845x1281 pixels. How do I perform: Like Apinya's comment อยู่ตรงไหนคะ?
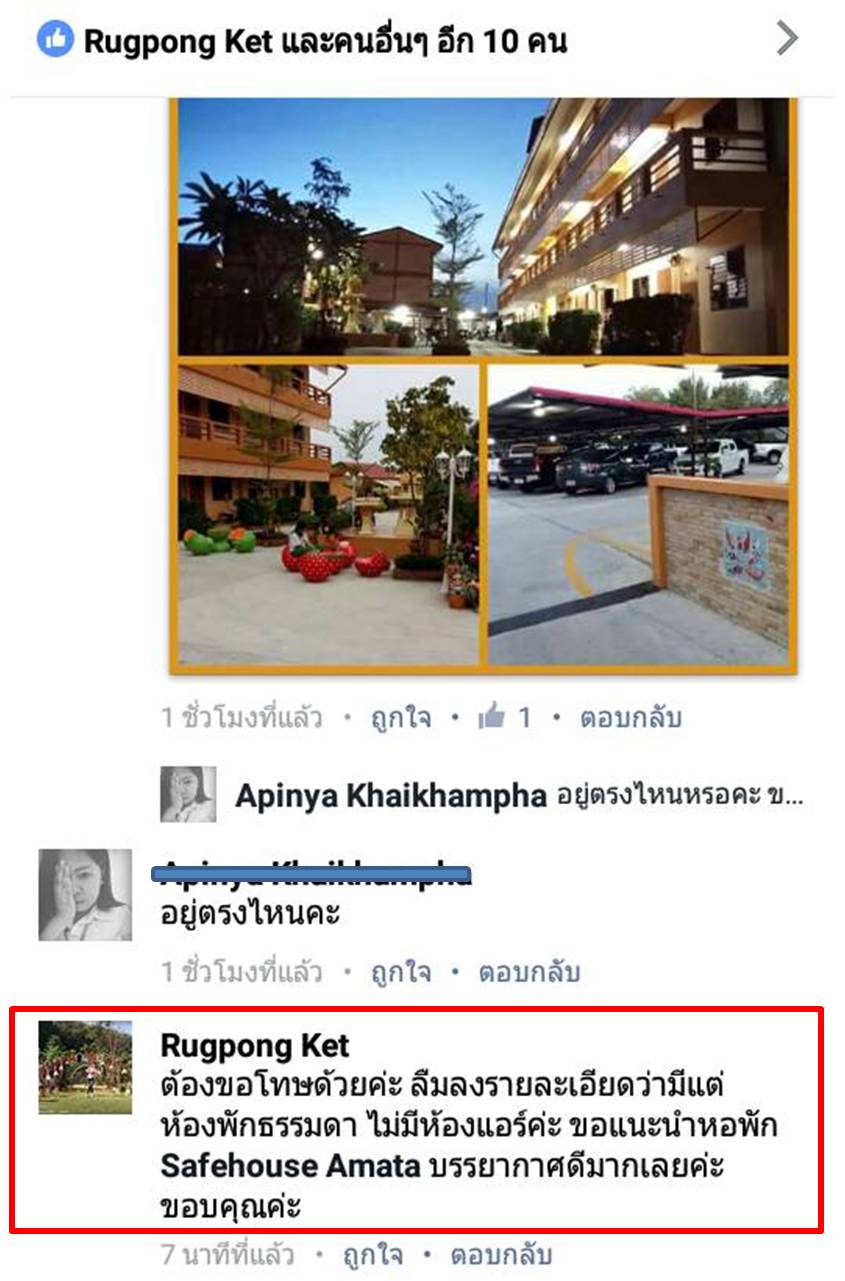pos(401,972)
